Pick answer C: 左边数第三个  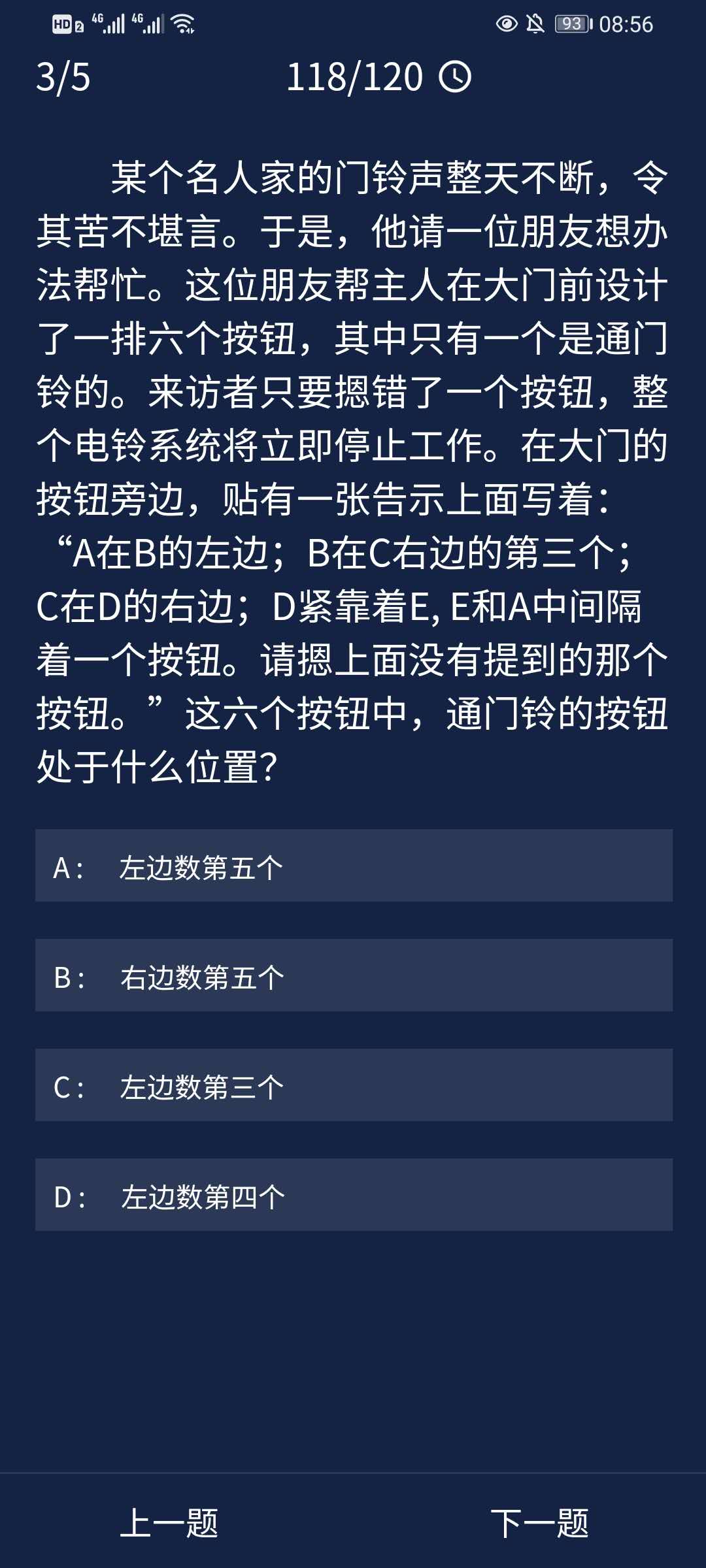[353, 1086]
